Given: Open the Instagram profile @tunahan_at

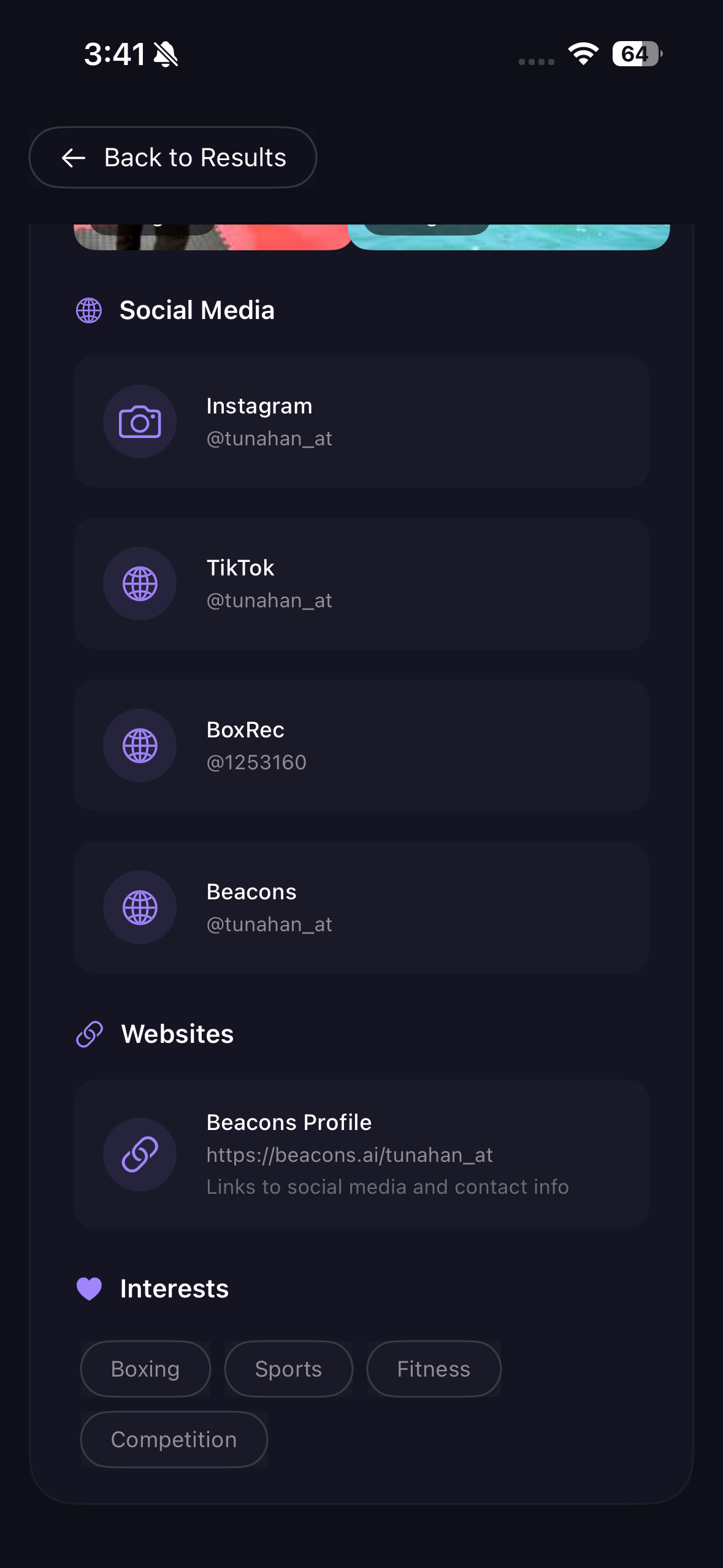Looking at the screenshot, I should pyautogui.click(x=361, y=421).
